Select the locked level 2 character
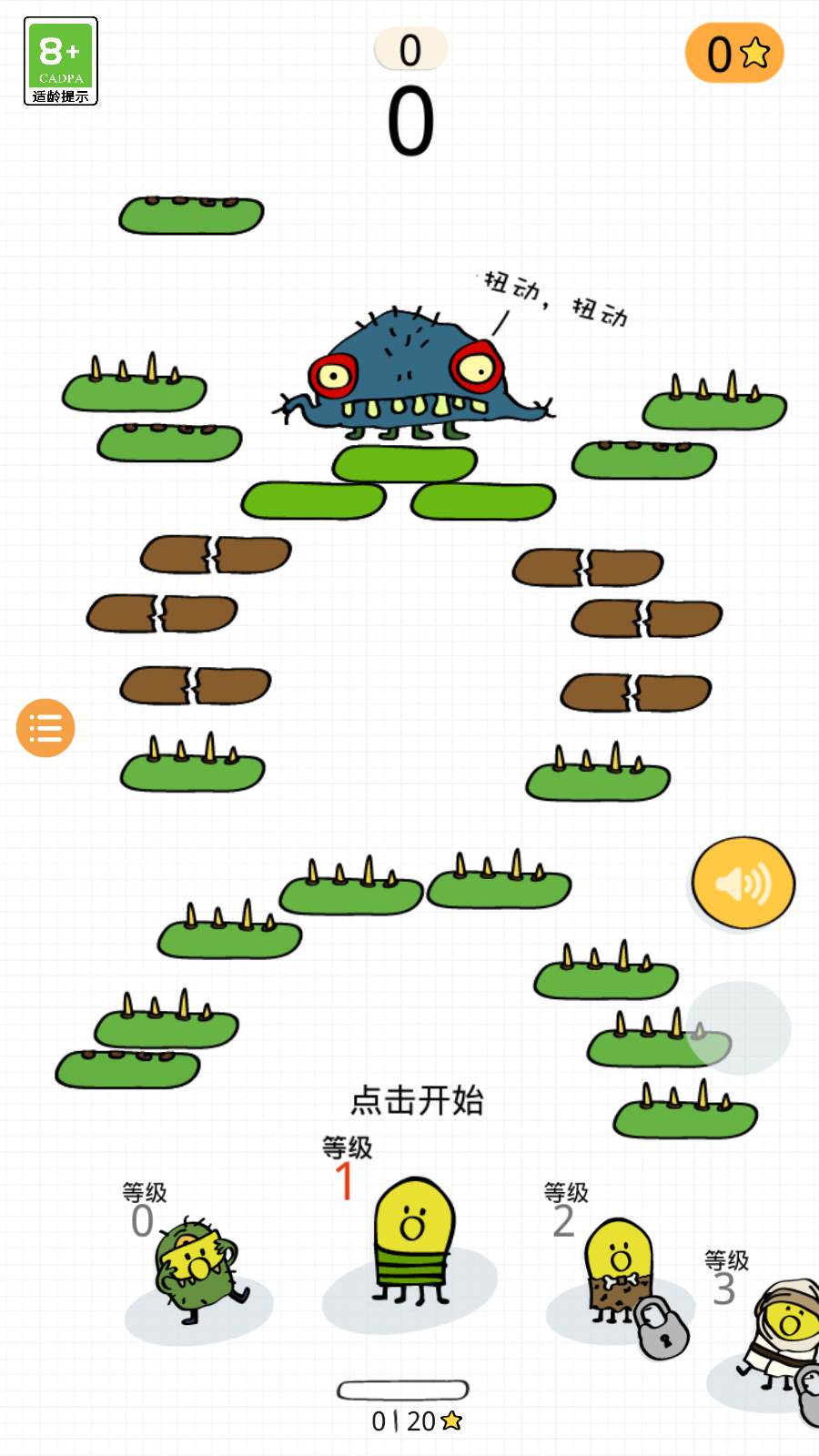This screenshot has width=819, height=1456. click(x=621, y=1270)
